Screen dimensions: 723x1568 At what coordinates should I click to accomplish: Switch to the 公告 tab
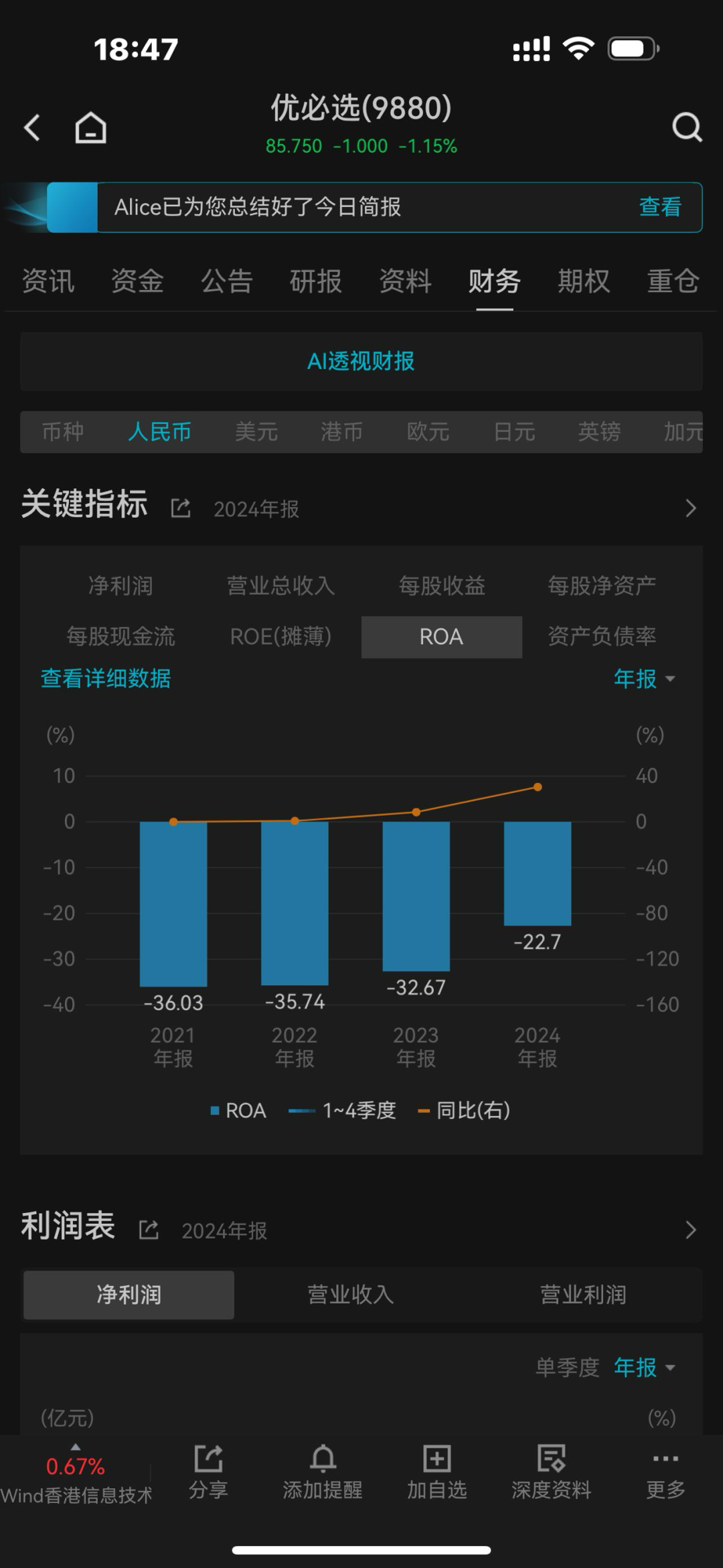click(227, 281)
